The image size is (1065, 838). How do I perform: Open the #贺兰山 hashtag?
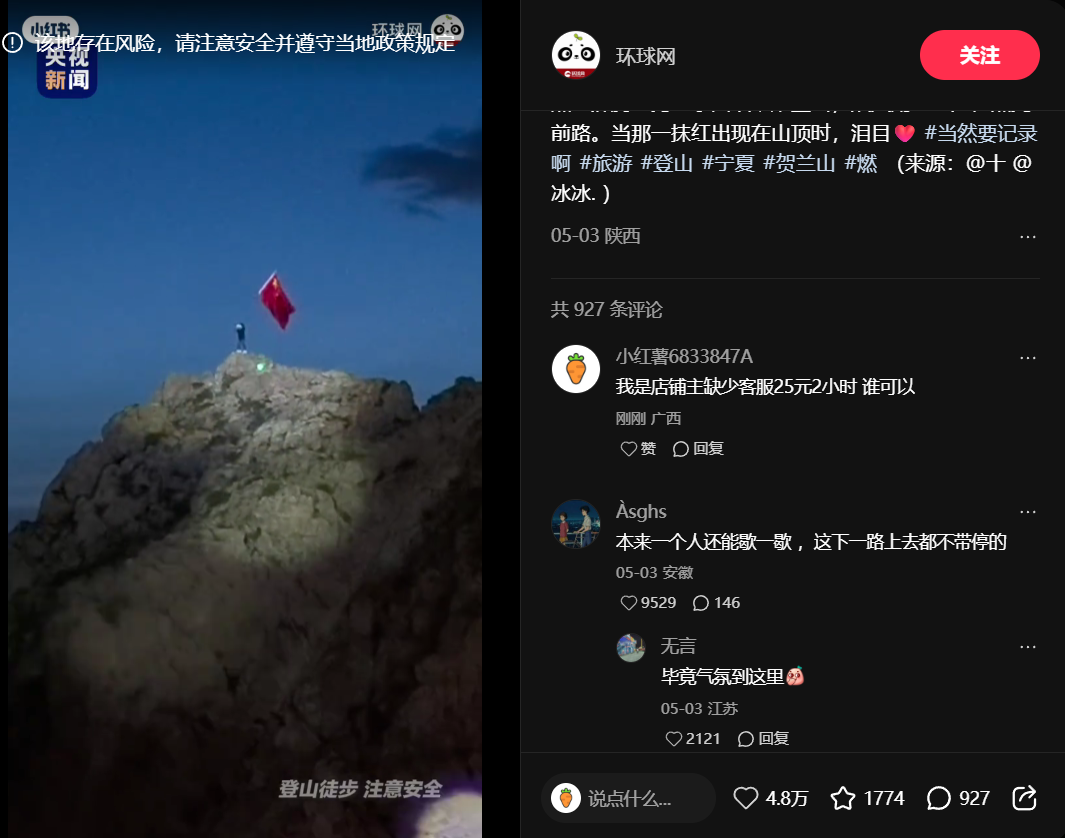(x=799, y=164)
